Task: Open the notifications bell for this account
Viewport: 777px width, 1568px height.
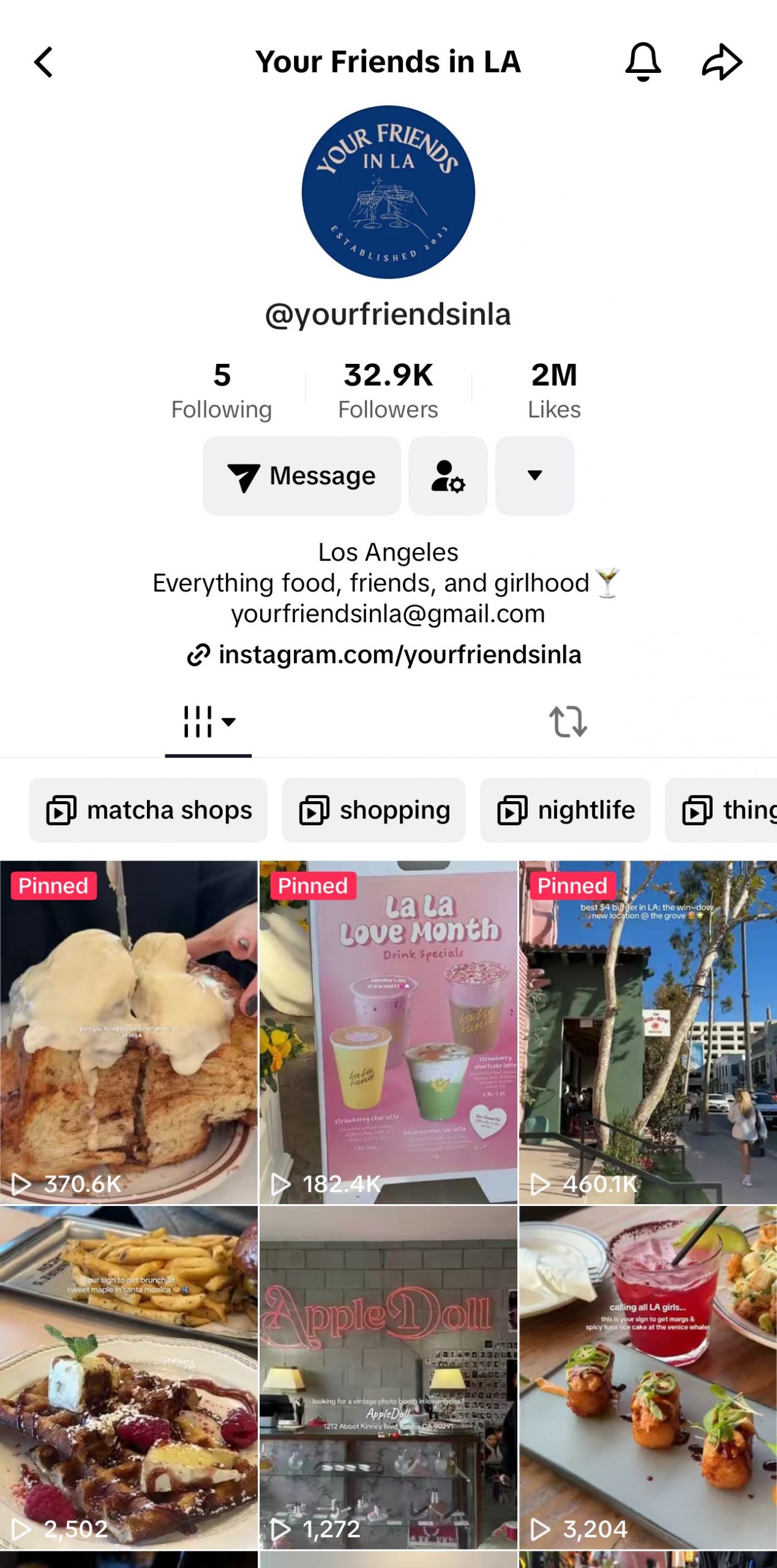Action: (642, 62)
